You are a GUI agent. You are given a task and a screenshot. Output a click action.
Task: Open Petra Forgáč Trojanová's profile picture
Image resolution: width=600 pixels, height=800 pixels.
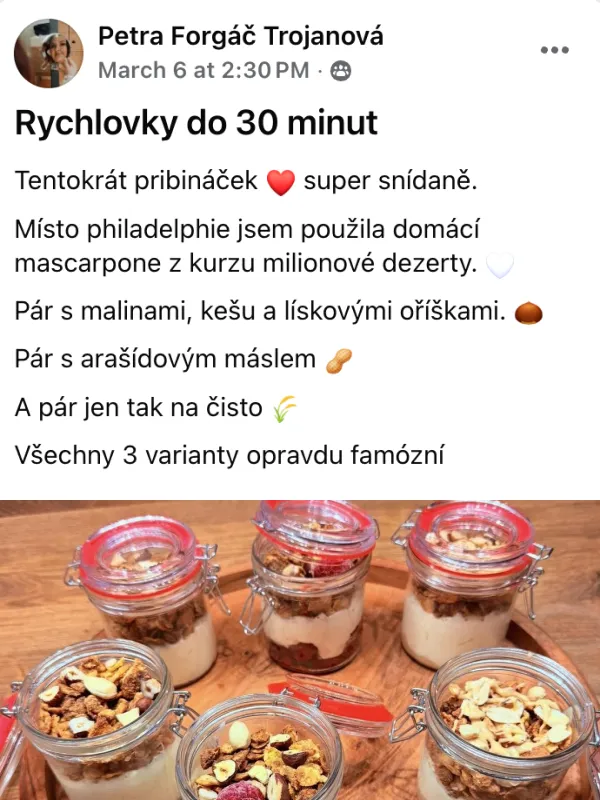click(x=48, y=53)
